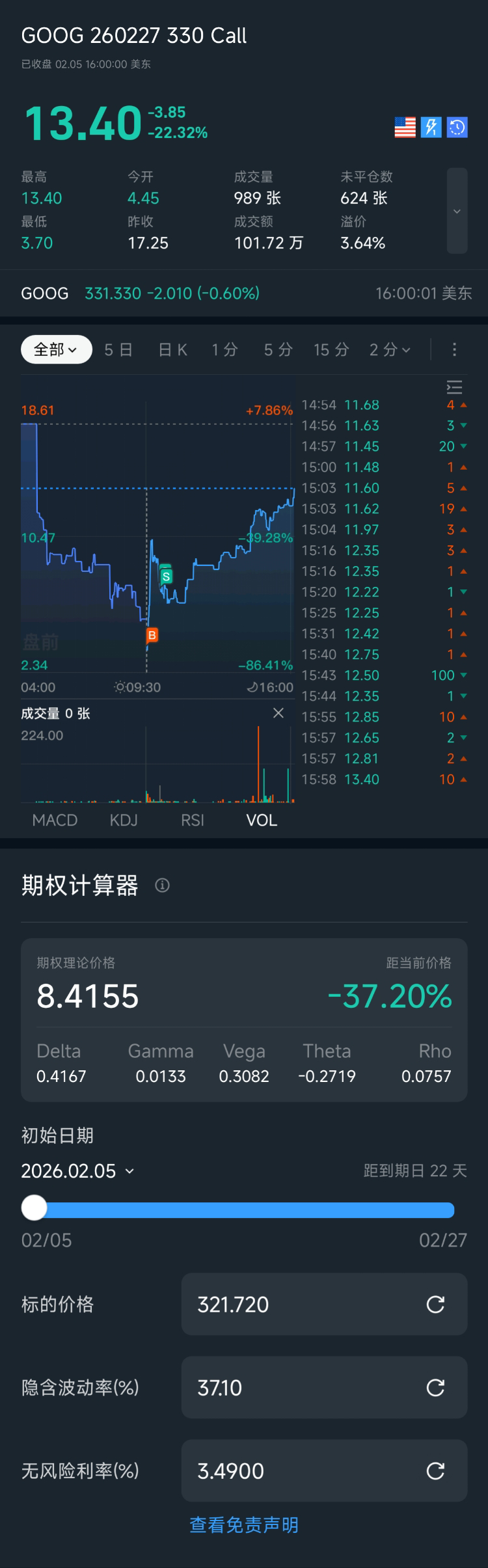The width and height of the screenshot is (488, 1568).
Task: Switch chart to 日K view
Action: 173,350
